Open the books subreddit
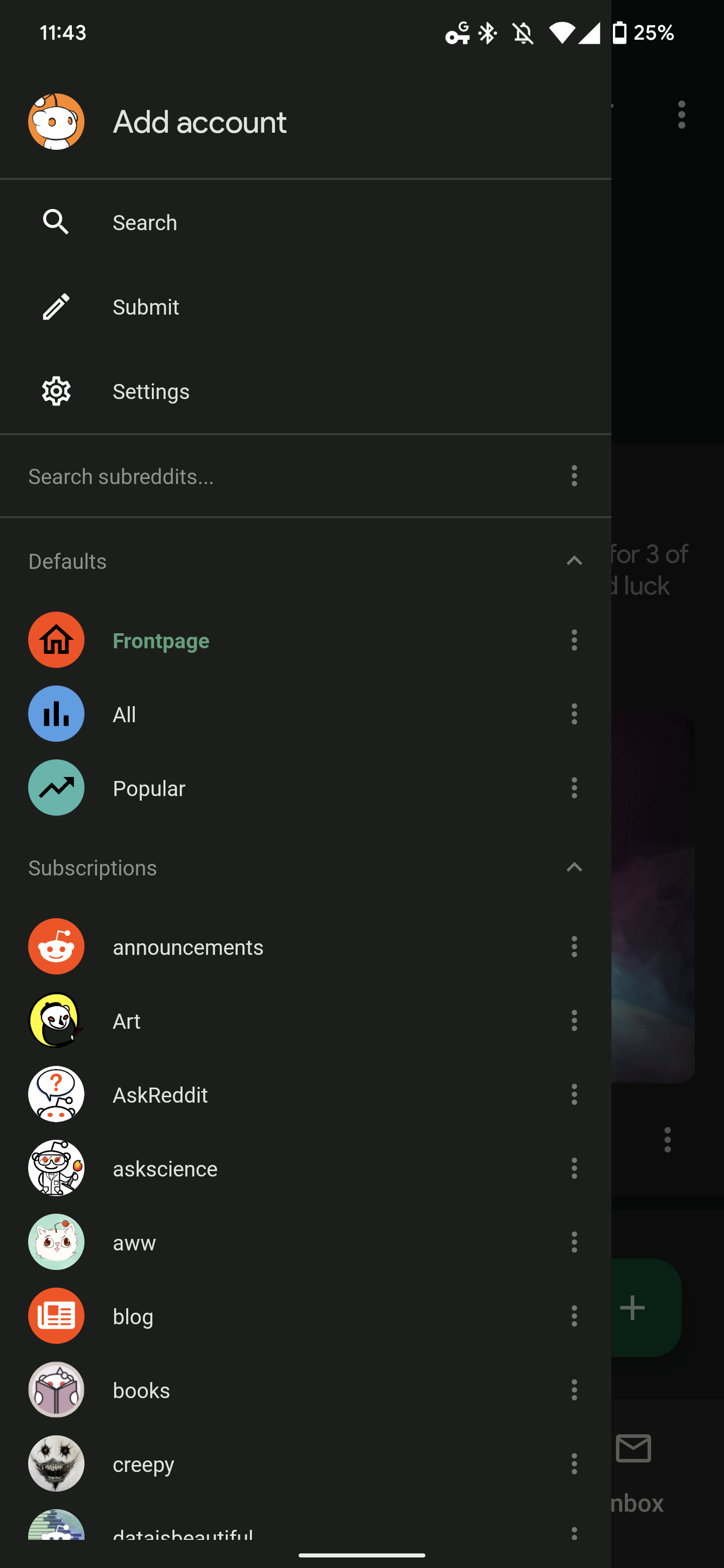 pyautogui.click(x=141, y=1390)
